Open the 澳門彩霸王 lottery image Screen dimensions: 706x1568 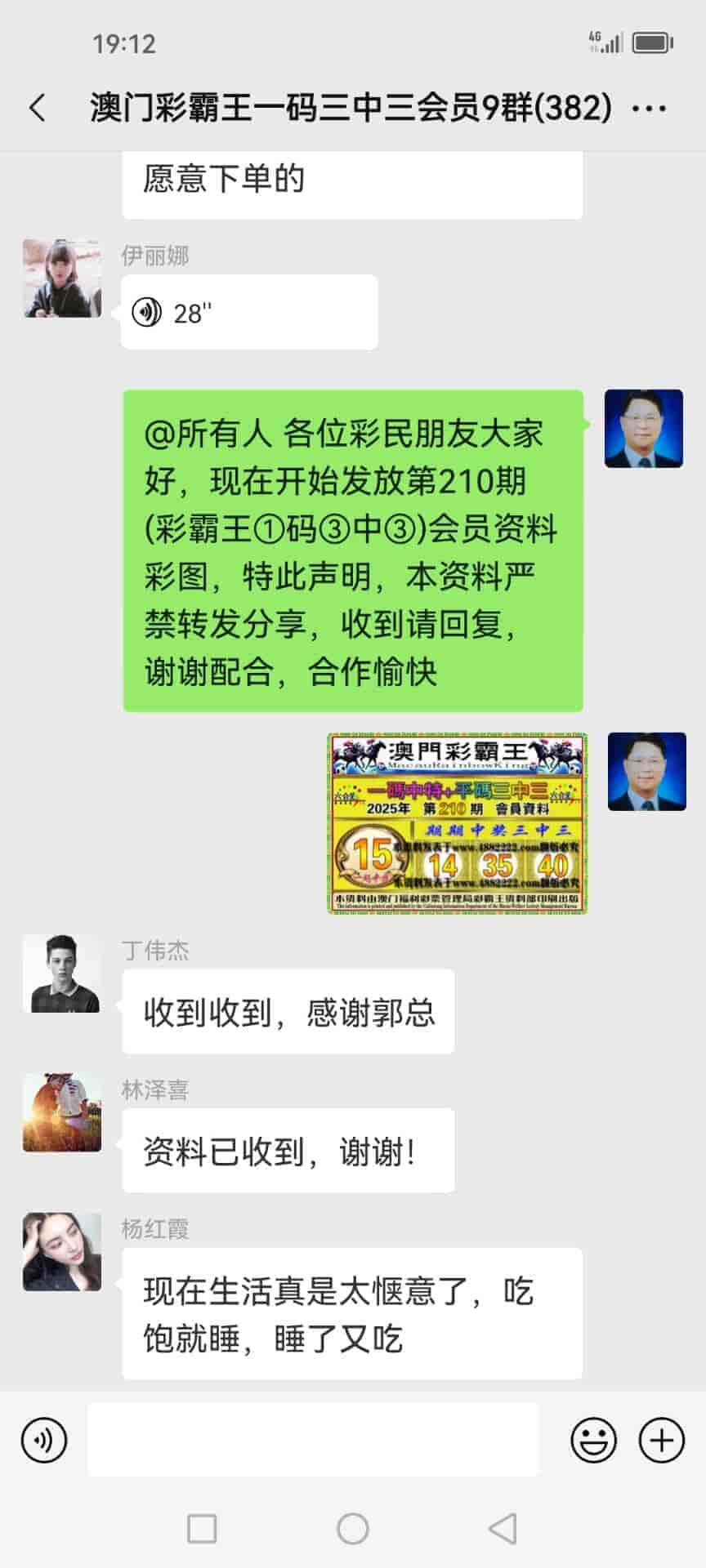pyautogui.click(x=458, y=823)
